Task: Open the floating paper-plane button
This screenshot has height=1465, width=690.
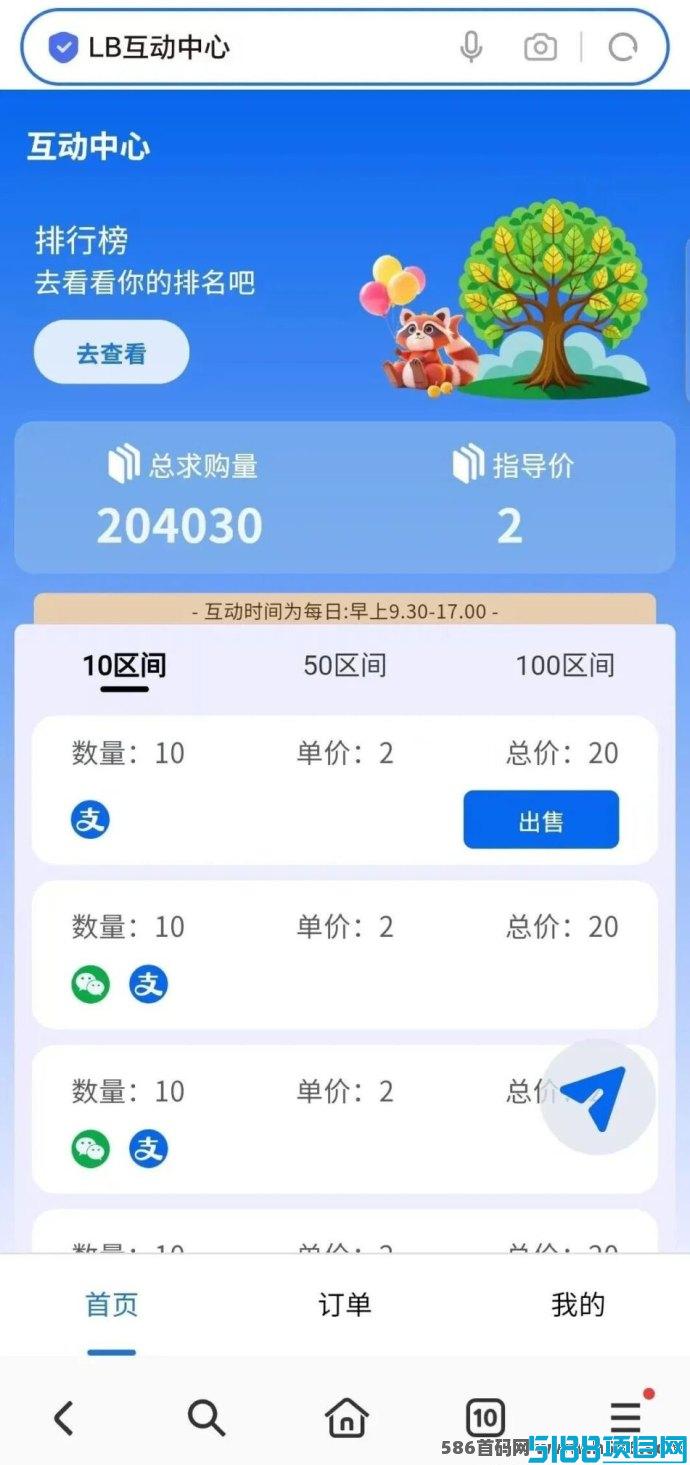Action: click(x=597, y=1097)
